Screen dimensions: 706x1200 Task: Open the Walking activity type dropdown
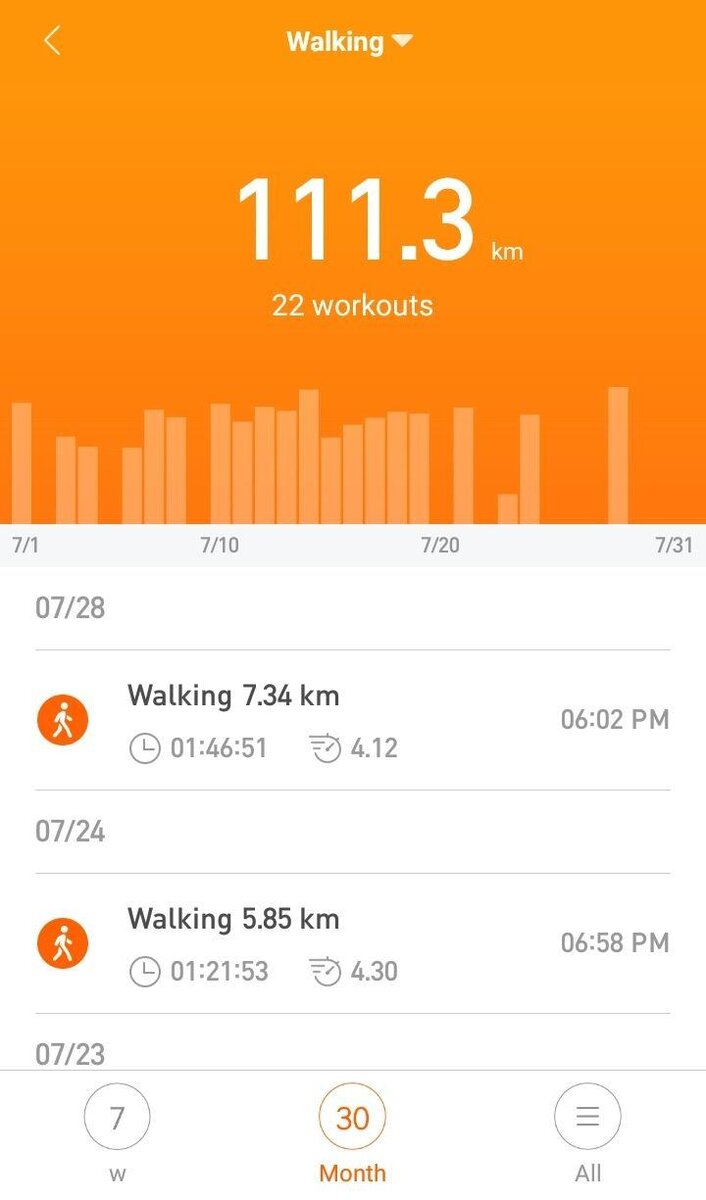pos(350,42)
